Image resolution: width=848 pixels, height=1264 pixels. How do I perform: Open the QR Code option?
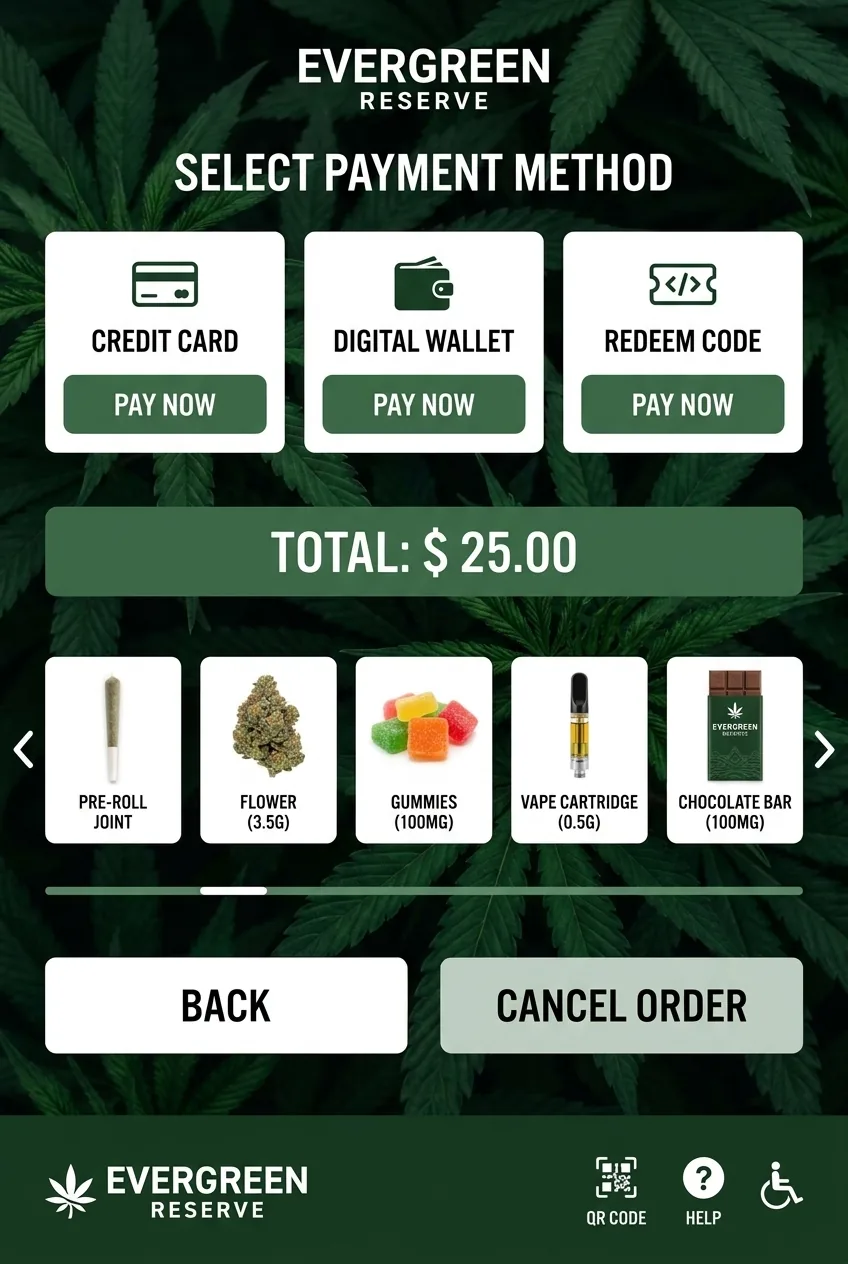(616, 1190)
